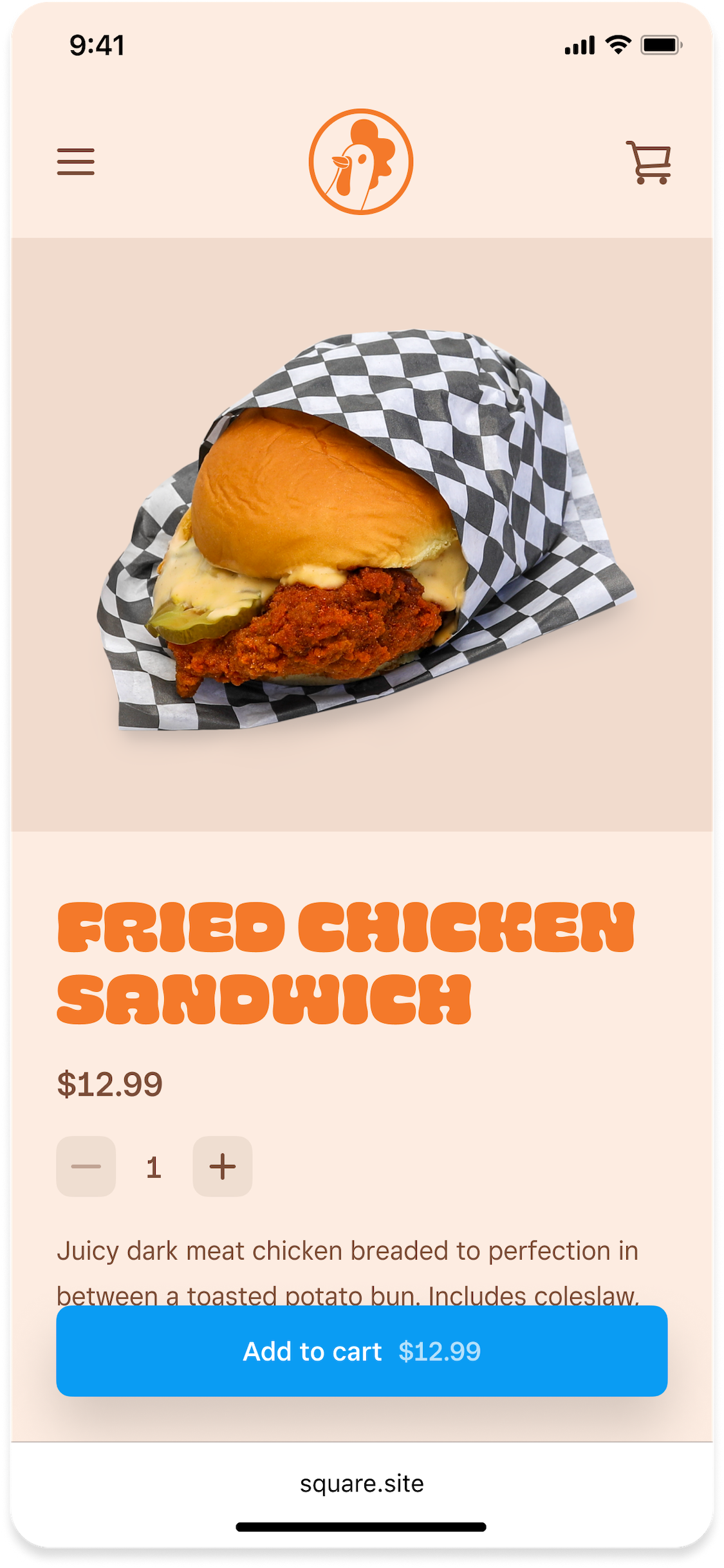The width and height of the screenshot is (724, 1568).
Task: Open the shopping cart
Action: 649,162
